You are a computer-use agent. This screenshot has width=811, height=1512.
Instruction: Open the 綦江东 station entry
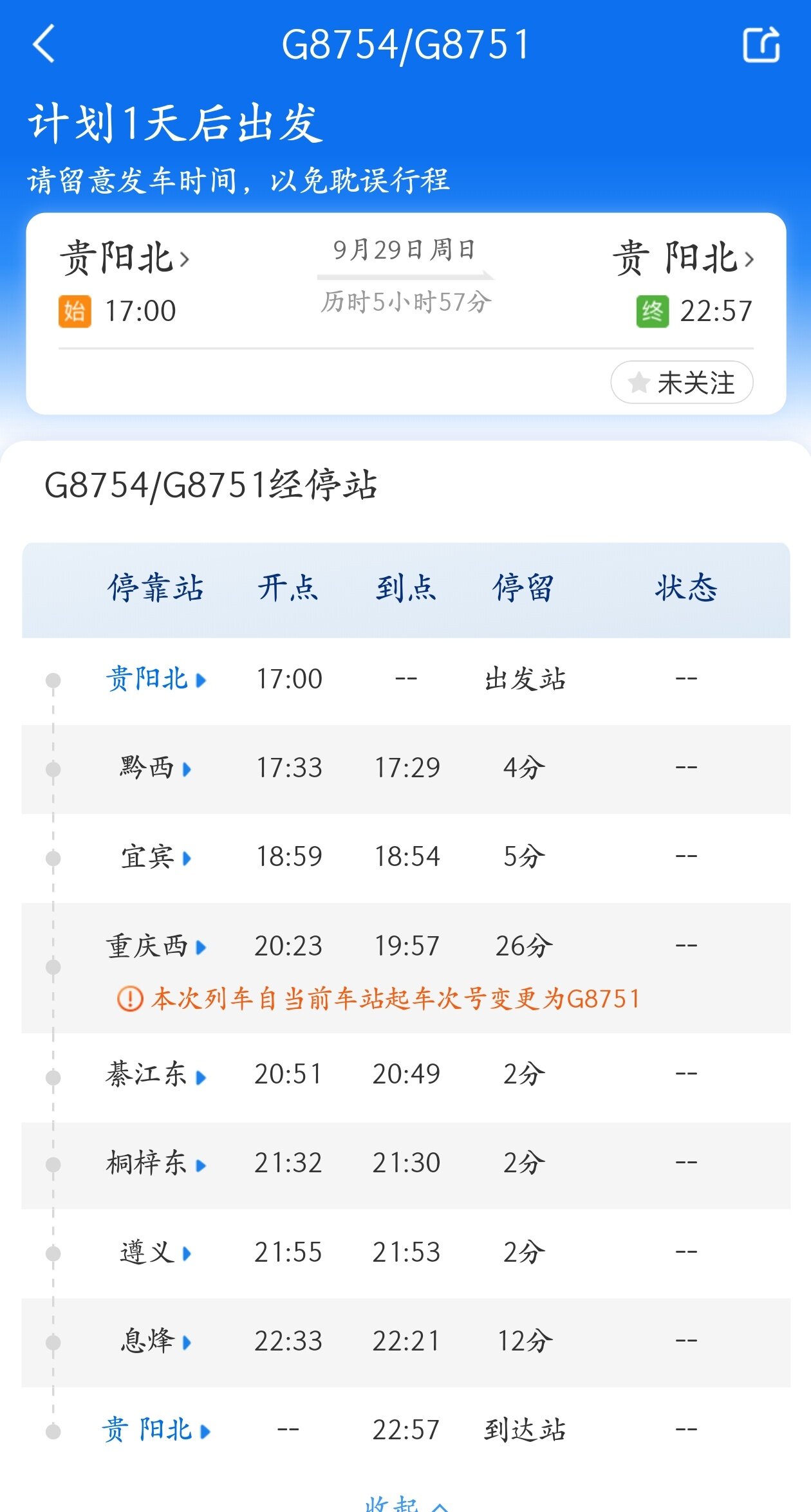click(x=406, y=1076)
